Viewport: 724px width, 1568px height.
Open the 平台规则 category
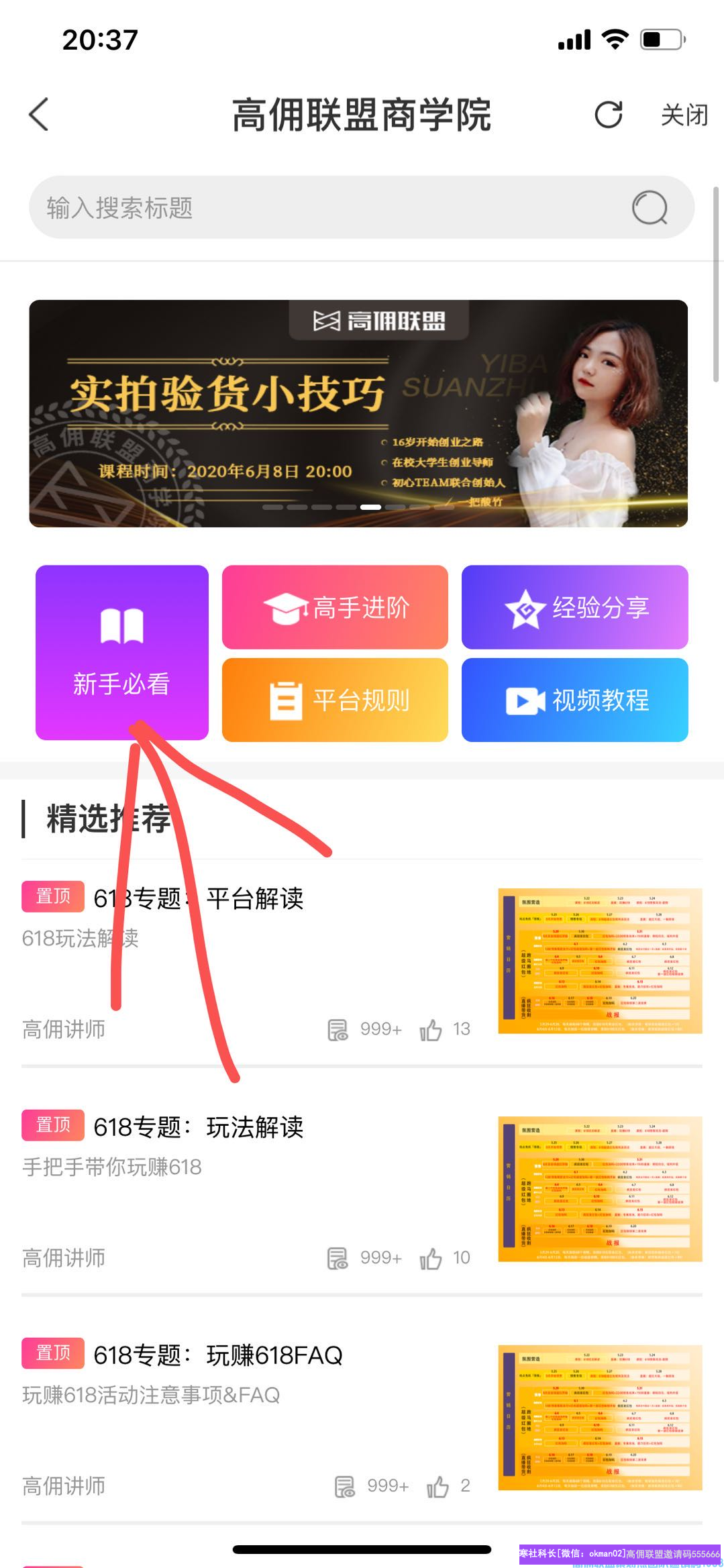pyautogui.click(x=335, y=700)
